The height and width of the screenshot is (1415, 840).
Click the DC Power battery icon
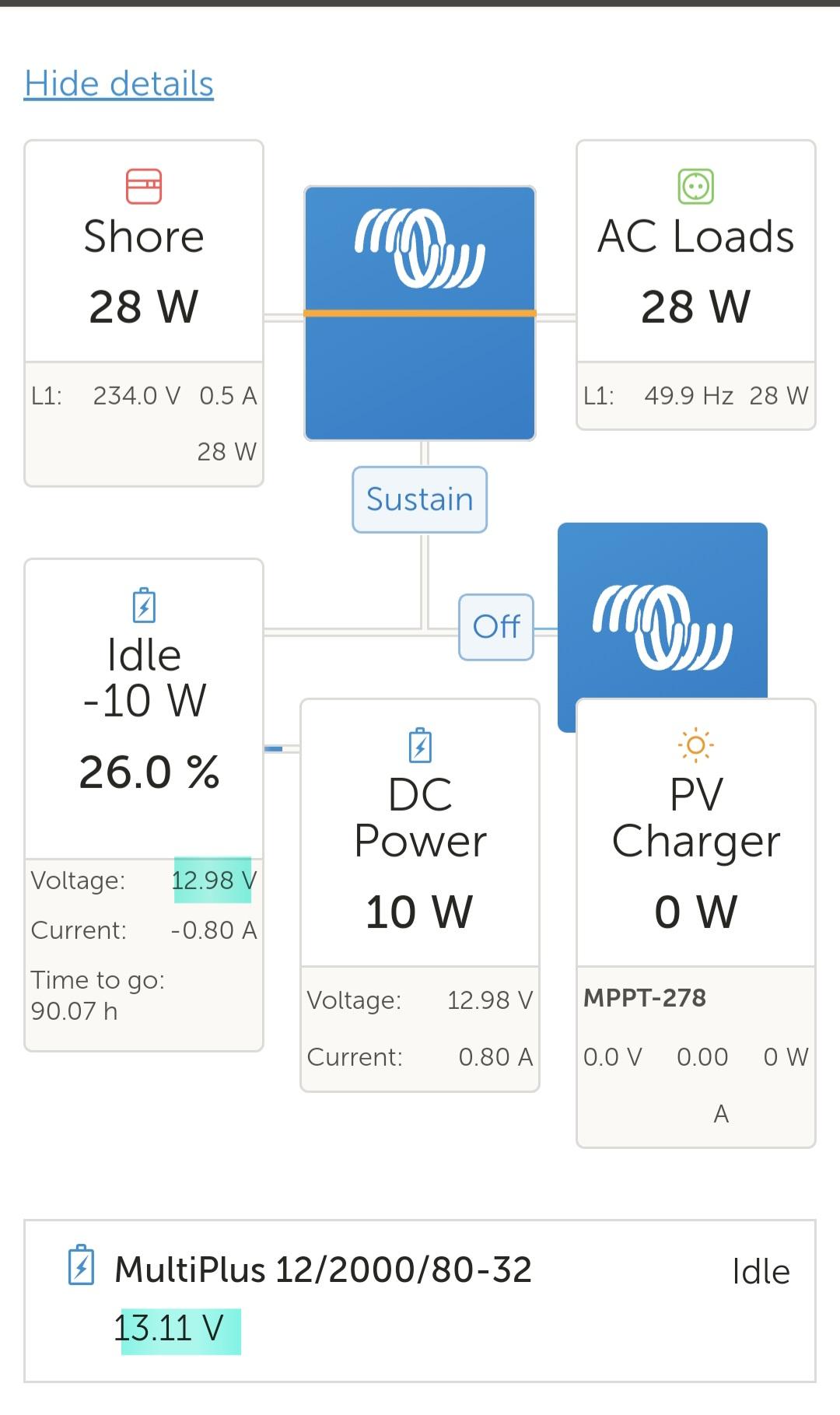point(418,744)
